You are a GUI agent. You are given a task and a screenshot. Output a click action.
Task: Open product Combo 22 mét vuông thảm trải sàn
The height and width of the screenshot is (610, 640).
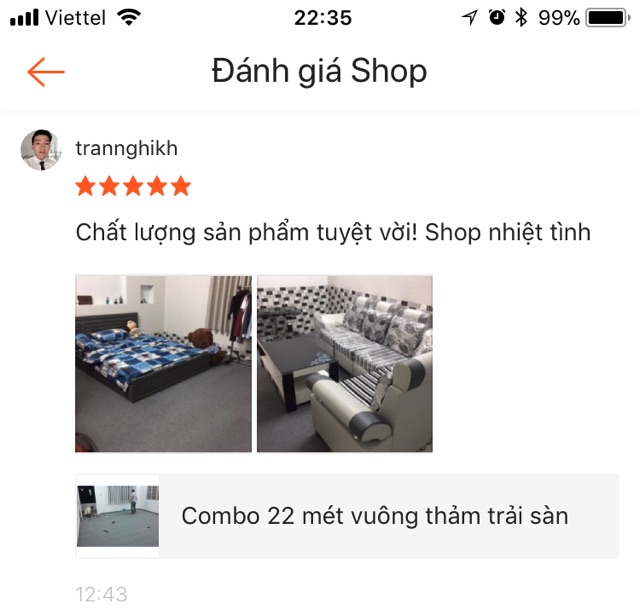(374, 516)
